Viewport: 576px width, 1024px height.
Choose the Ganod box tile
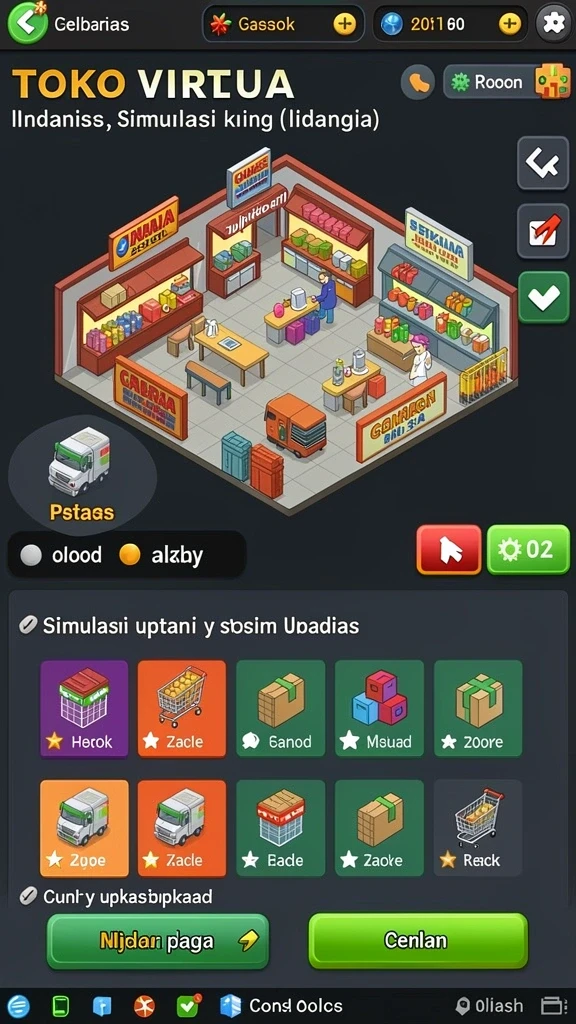pos(280,709)
